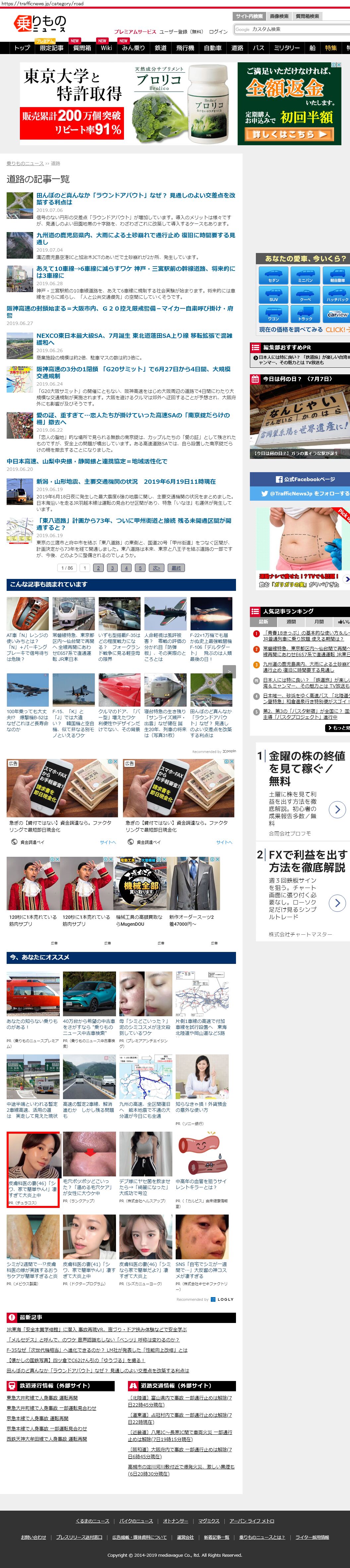The image size is (350, 1568).
Task: Select the 画像検索 search mode
Action: [x=279, y=17]
